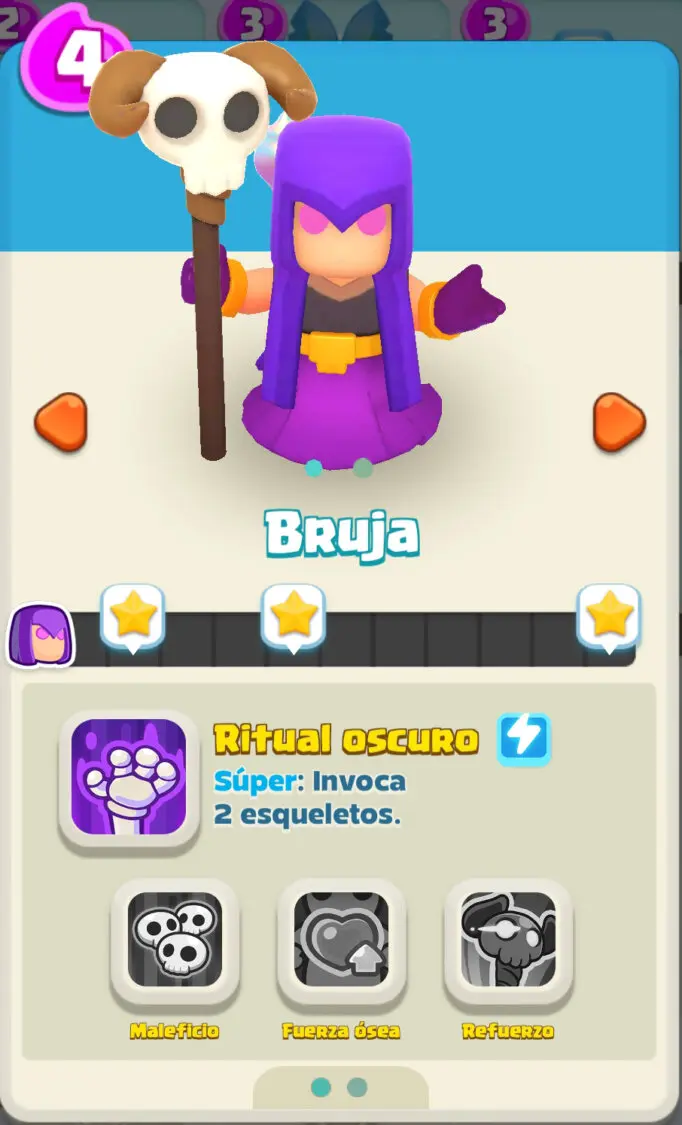View the Maleficio ability

click(x=174, y=940)
